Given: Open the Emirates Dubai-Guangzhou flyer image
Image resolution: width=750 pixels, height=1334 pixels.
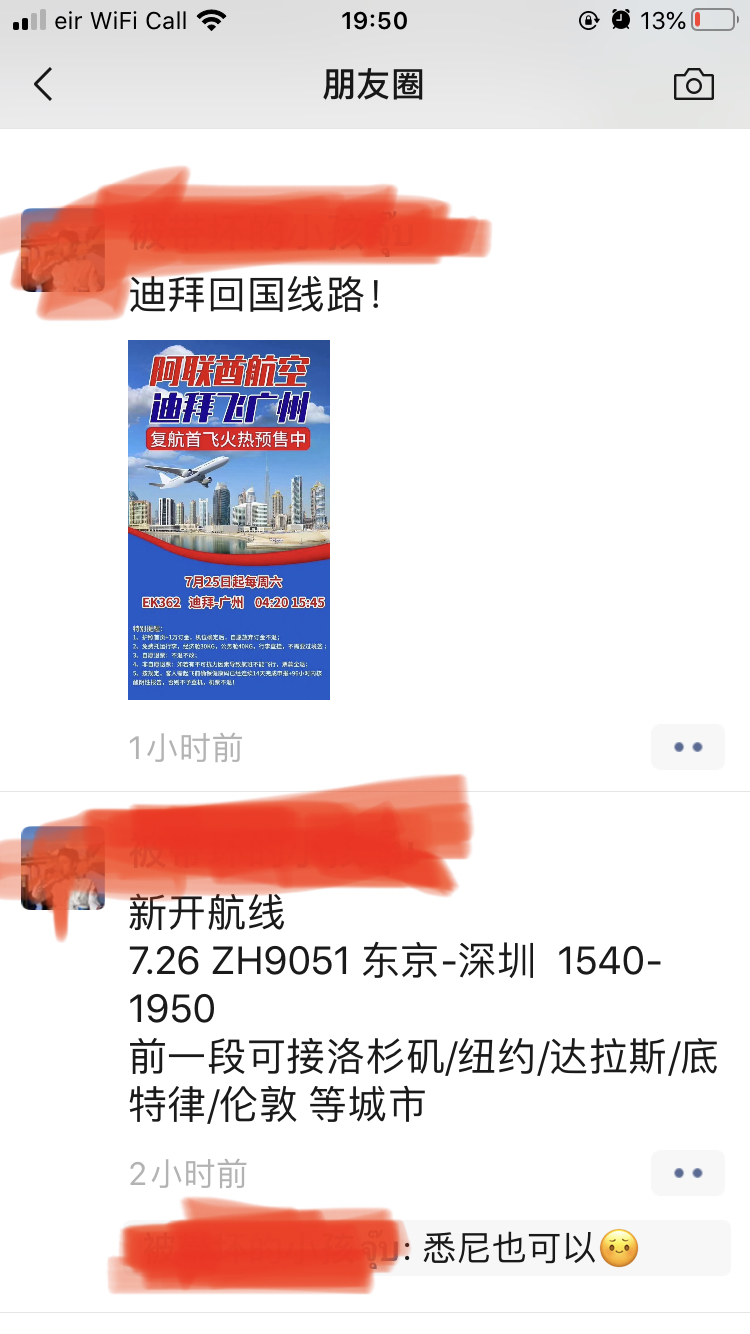Looking at the screenshot, I should click(229, 520).
